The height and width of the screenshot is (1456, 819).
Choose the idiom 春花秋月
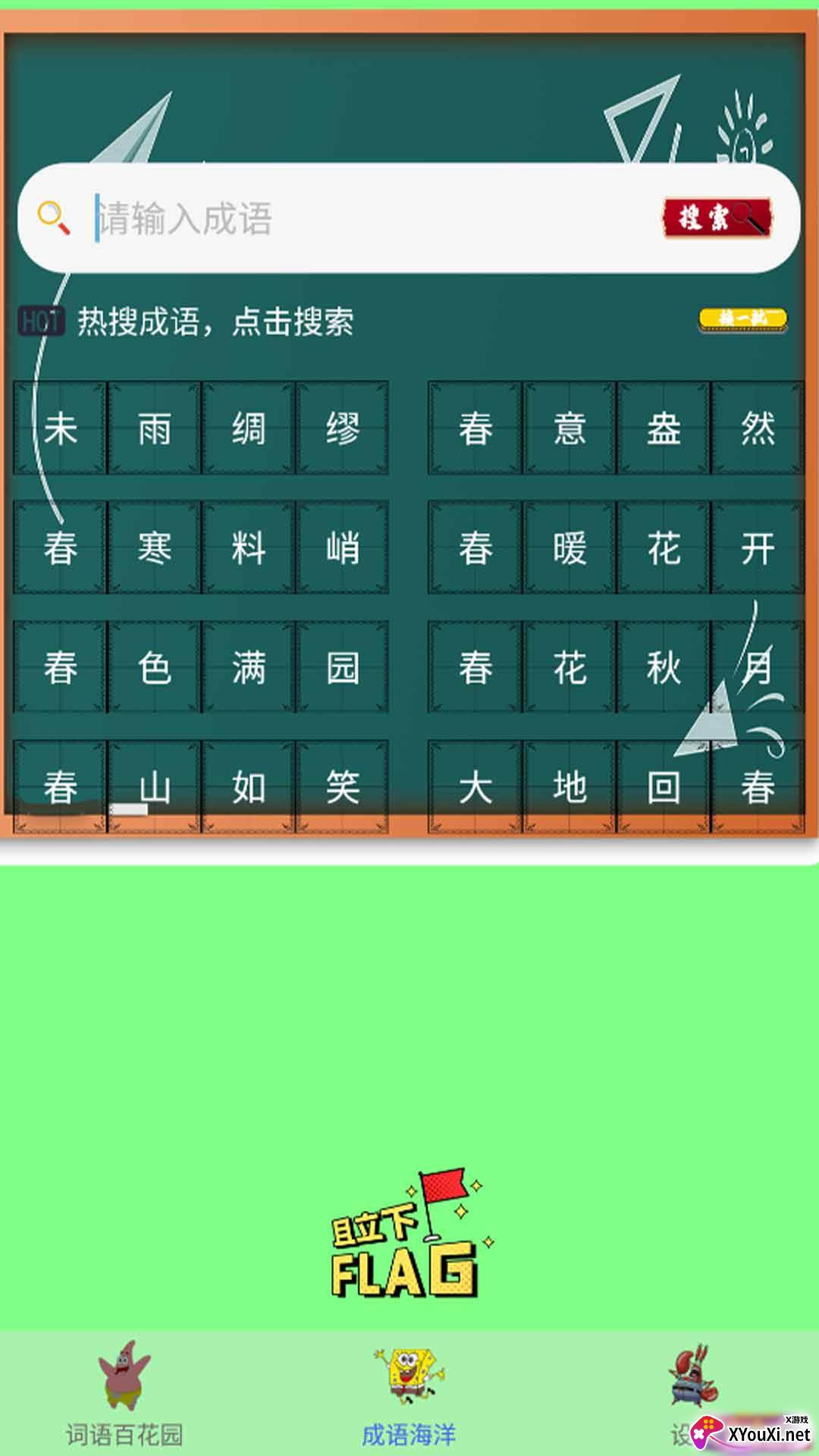click(x=616, y=667)
